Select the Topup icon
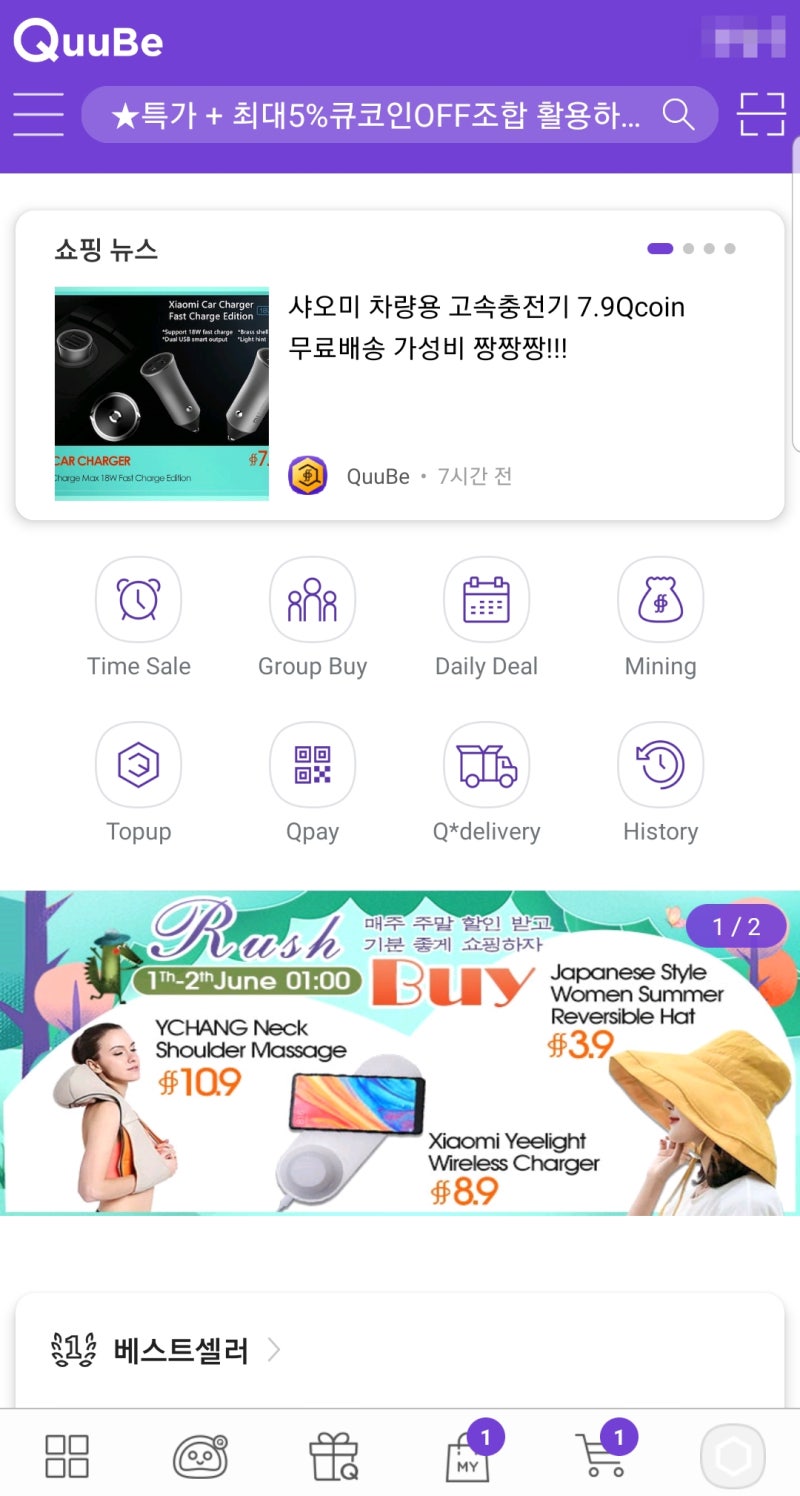This screenshot has height=1496, width=800. [x=138, y=780]
